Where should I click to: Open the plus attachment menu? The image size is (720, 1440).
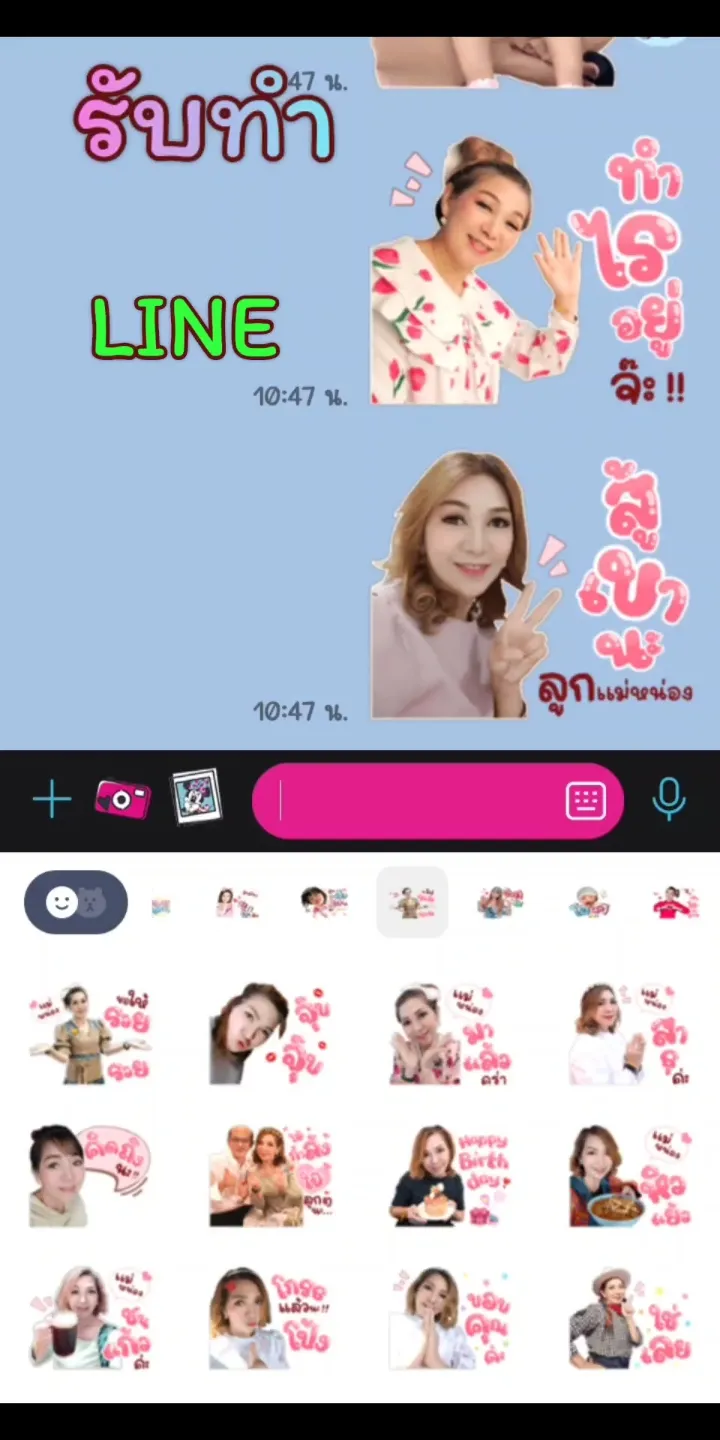[x=51, y=800]
